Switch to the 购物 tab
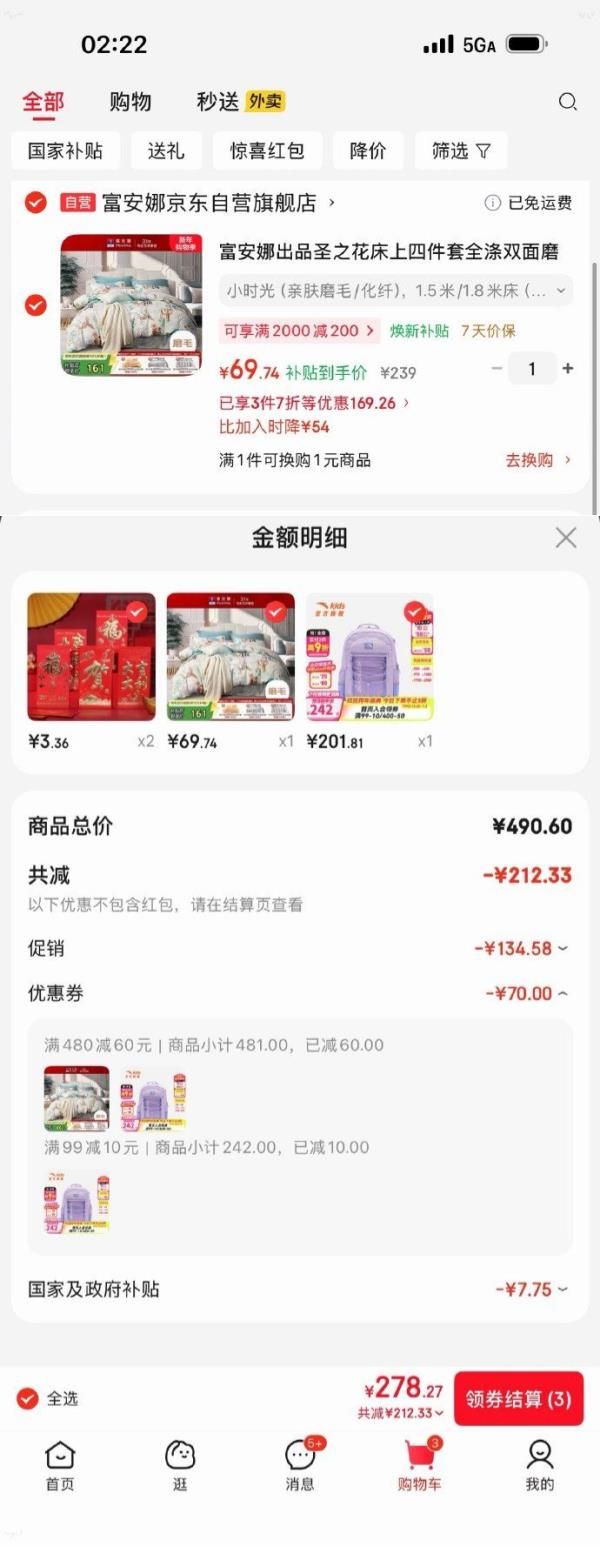The height and width of the screenshot is (1547, 600). tap(130, 102)
